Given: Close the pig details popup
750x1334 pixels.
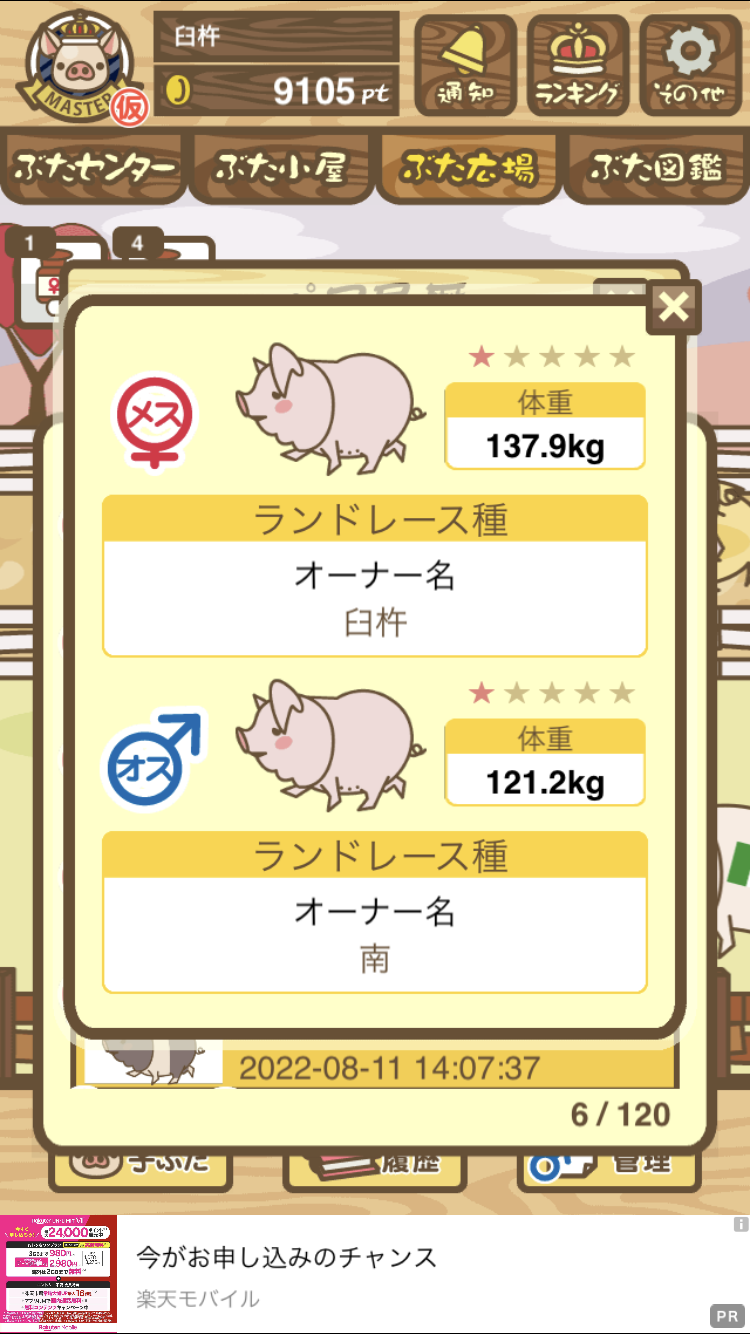Looking at the screenshot, I should [x=674, y=307].
